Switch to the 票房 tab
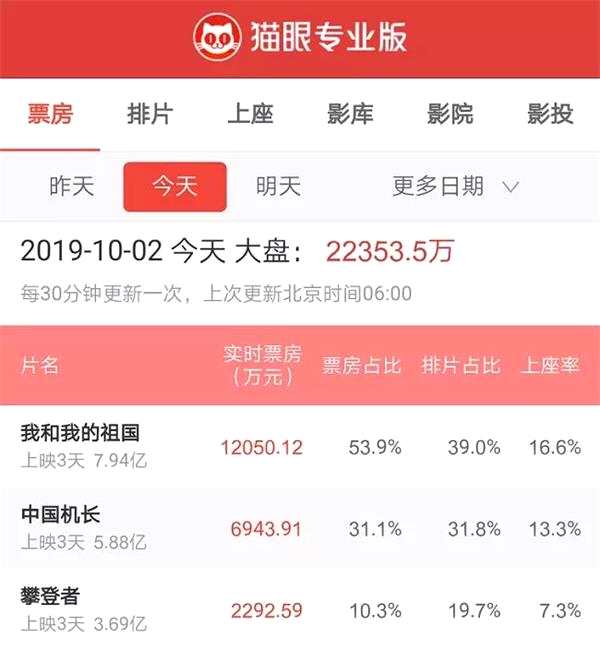This screenshot has width=600, height=650. [x=49, y=113]
